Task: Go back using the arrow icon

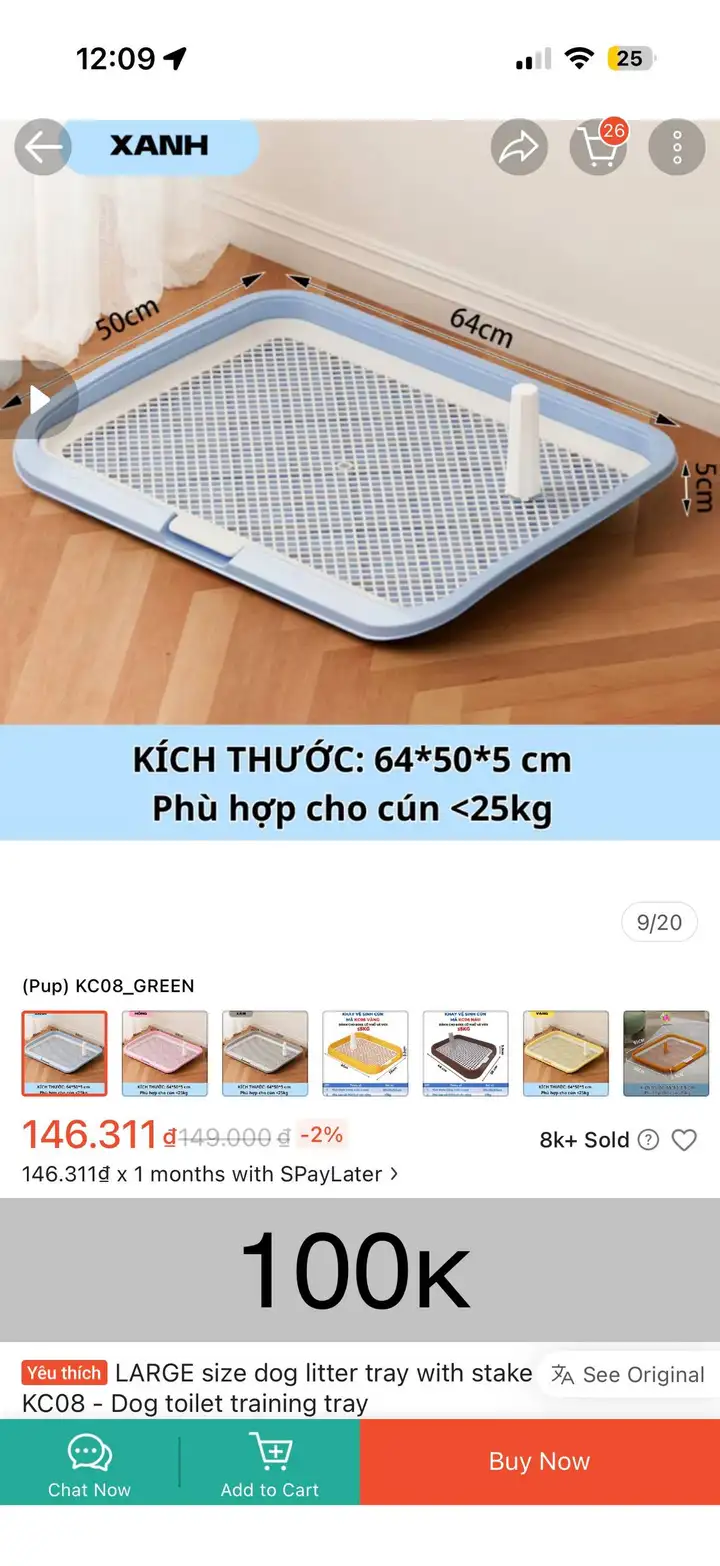Action: click(x=42, y=148)
